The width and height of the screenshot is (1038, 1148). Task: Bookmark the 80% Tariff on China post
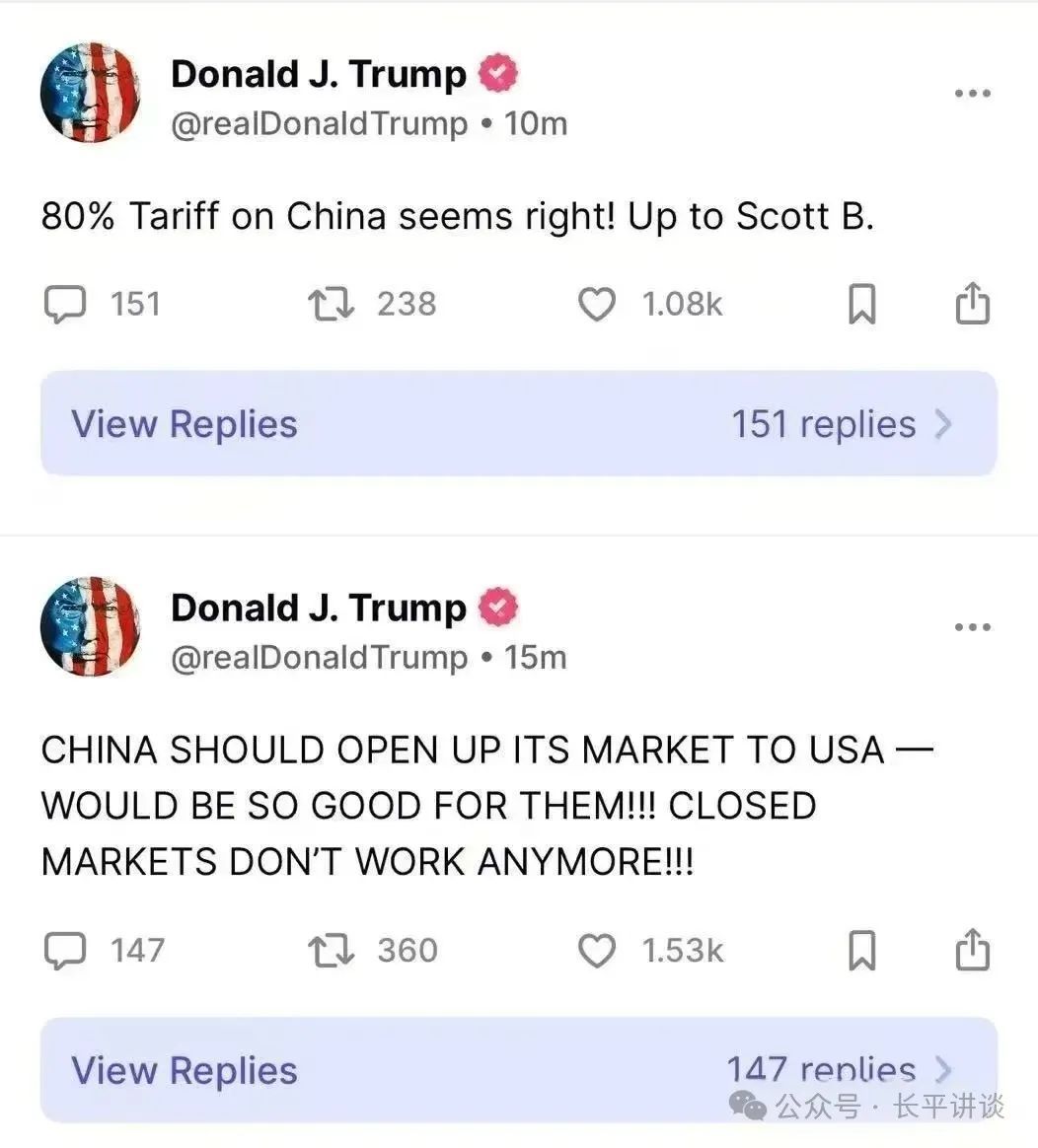point(861,304)
